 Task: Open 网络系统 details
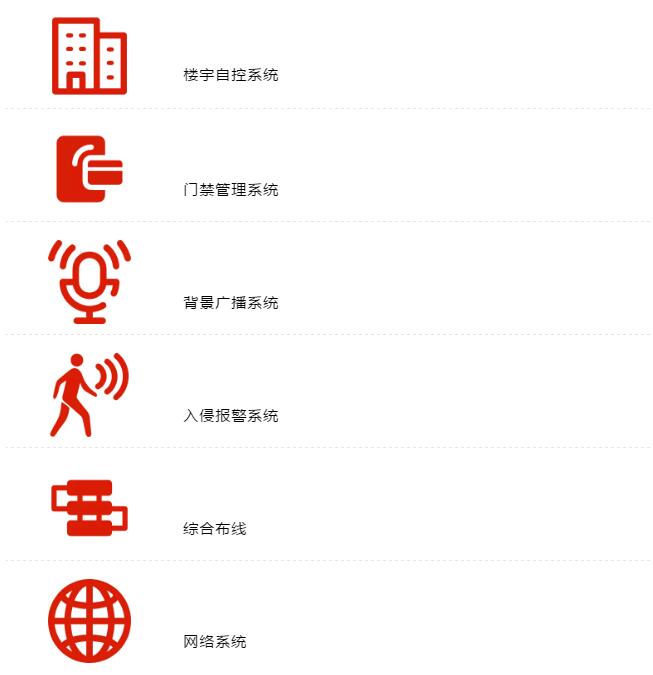[215, 642]
